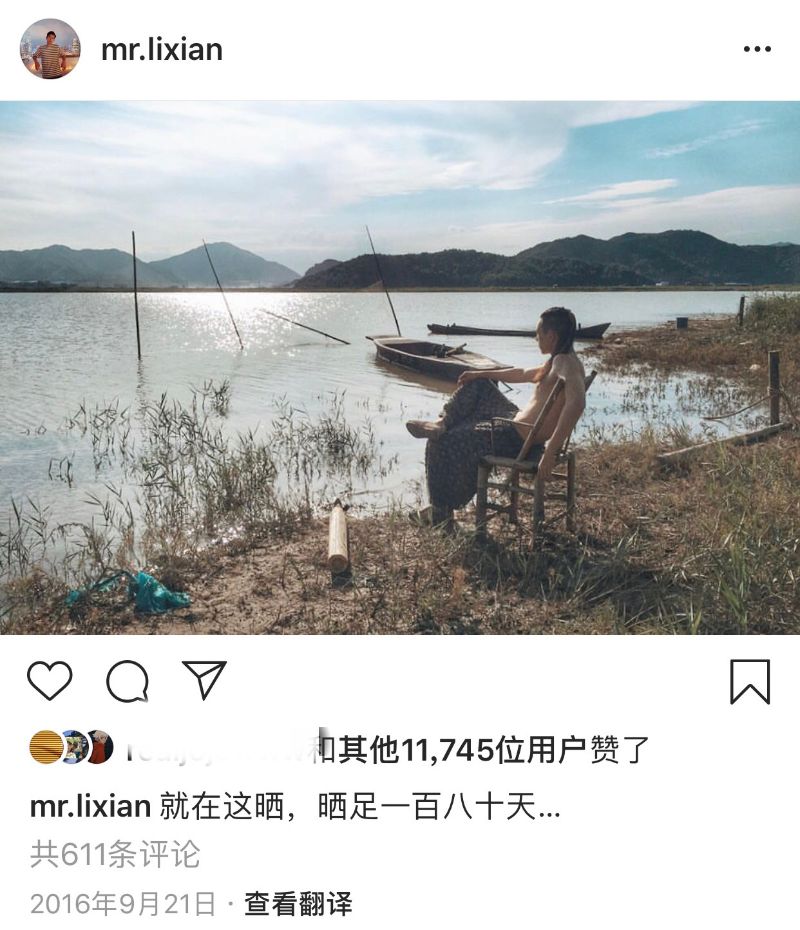This screenshot has width=800, height=930.
Task: Open mr.lixian's profile picture
Action: click(50, 49)
